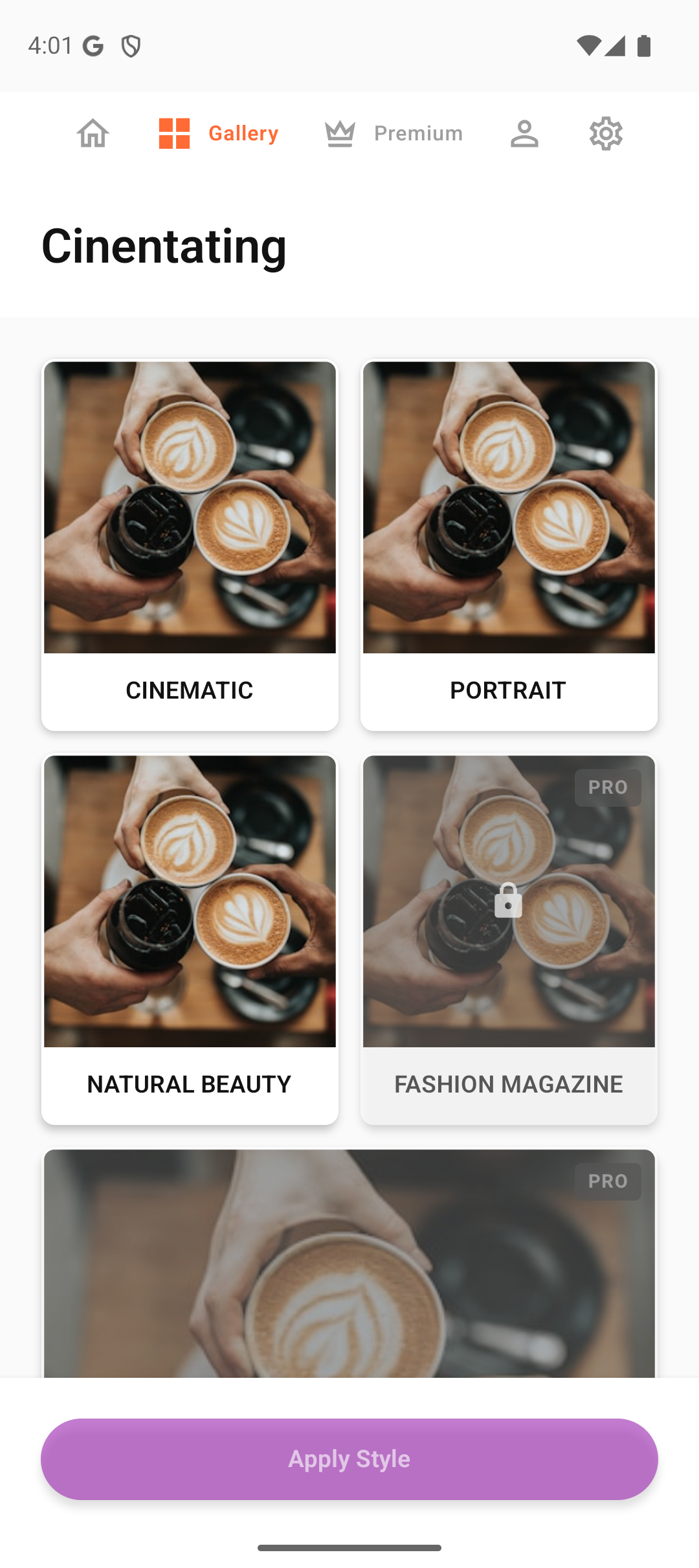Tap the PRO badge on Fashion Magazine
The image size is (699, 1568).
pos(608,787)
